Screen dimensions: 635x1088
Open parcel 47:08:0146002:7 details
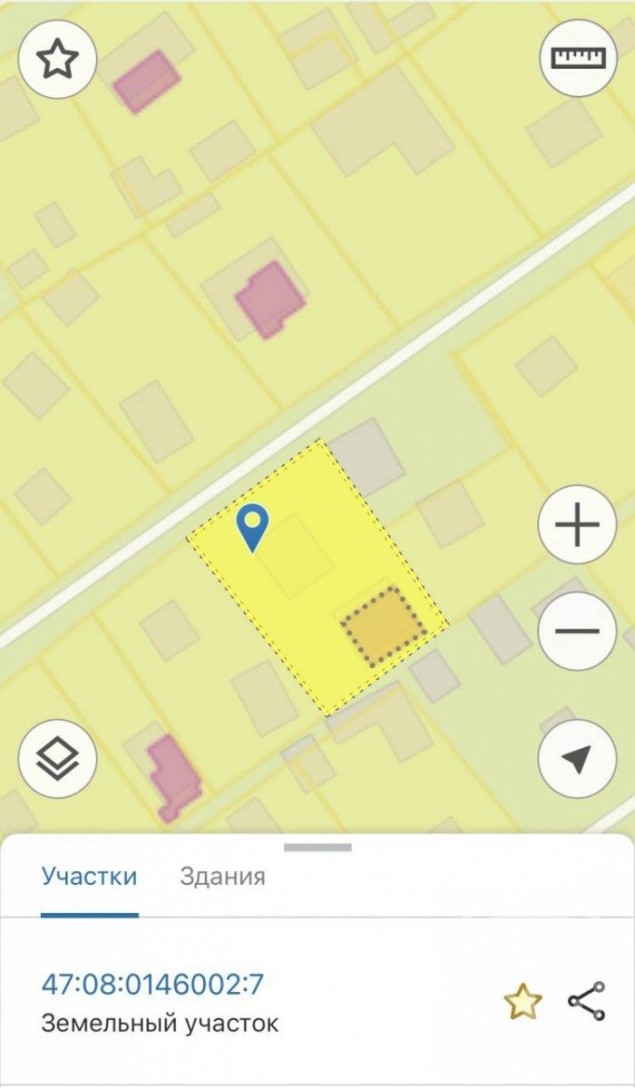coord(153,985)
